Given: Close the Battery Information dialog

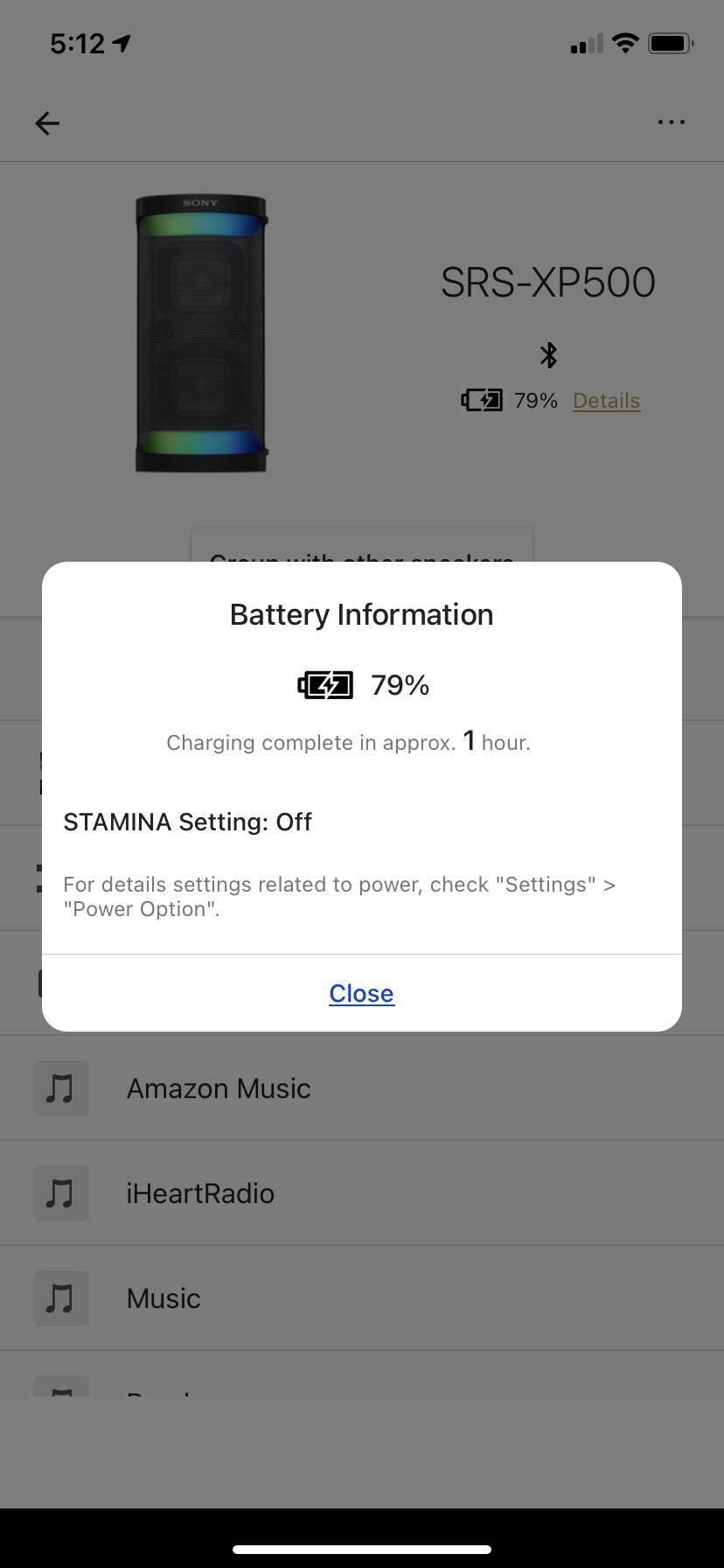Looking at the screenshot, I should coord(361,993).
